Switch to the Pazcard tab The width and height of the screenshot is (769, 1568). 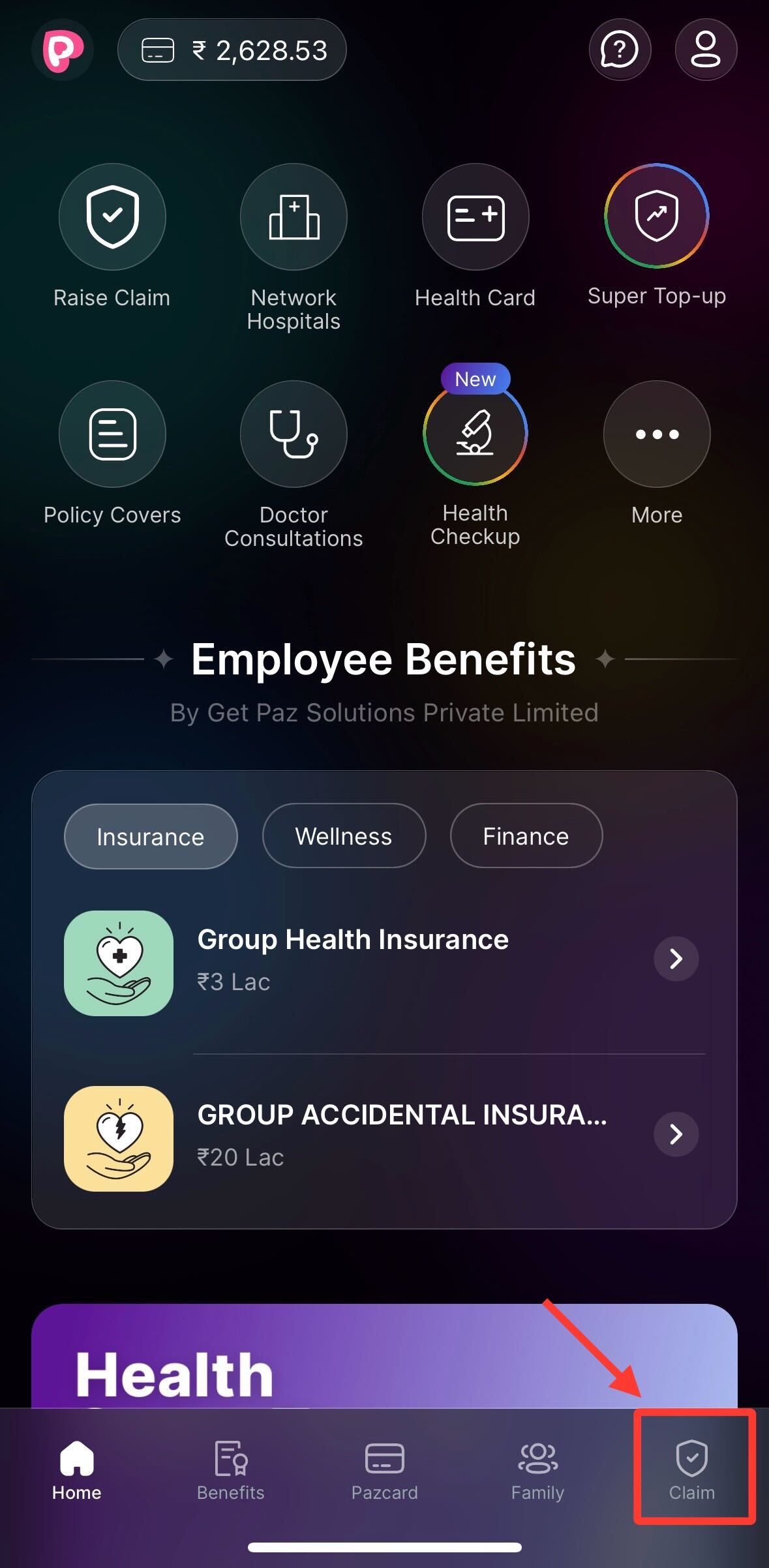(x=385, y=1470)
